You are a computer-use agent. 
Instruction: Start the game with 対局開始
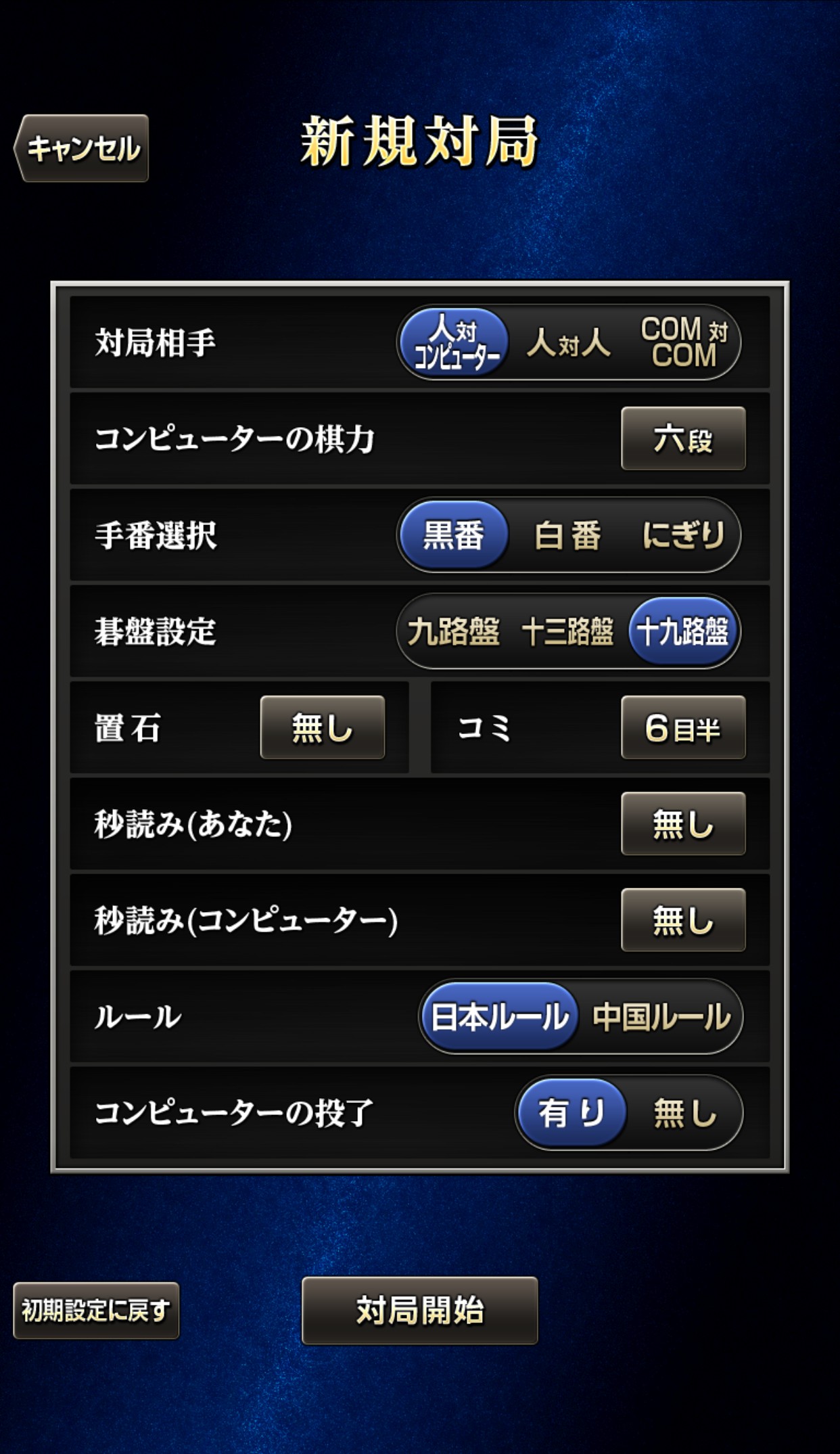pos(419,1311)
